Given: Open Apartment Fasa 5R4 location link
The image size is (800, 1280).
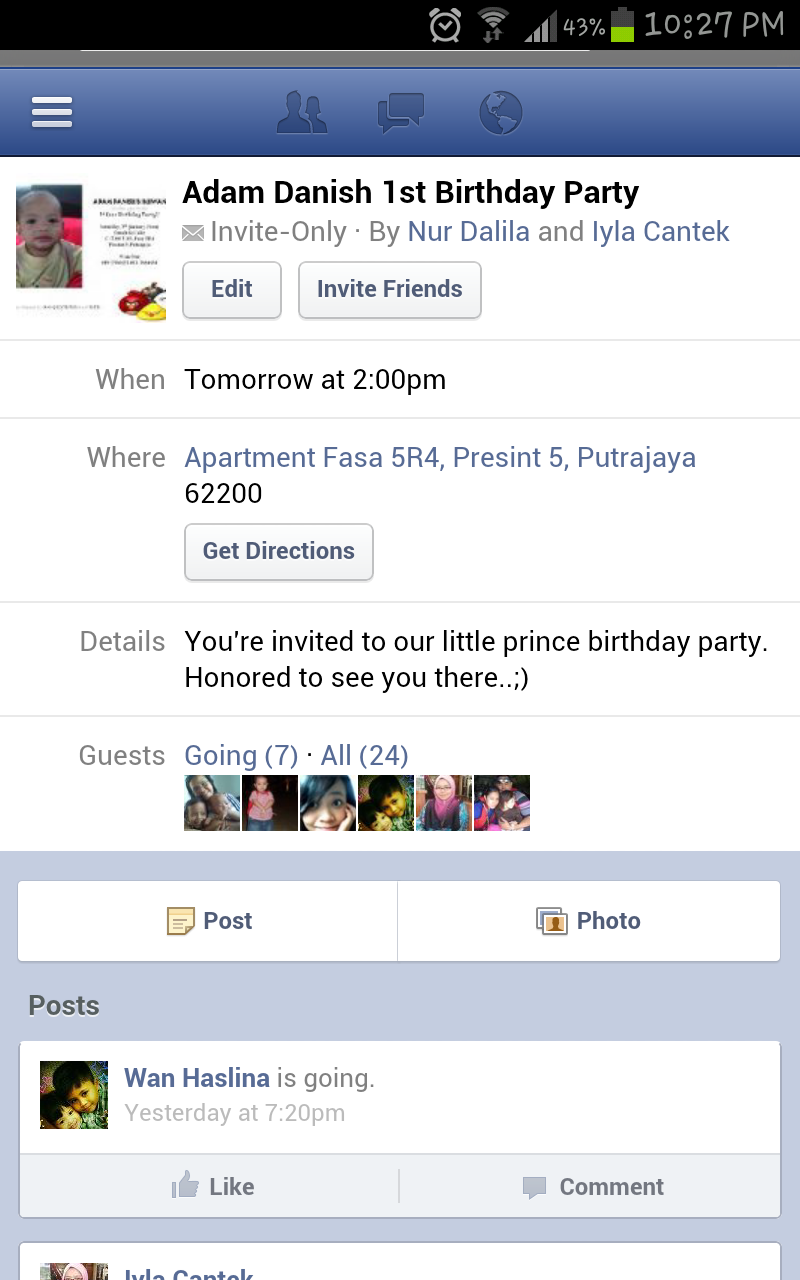Looking at the screenshot, I should pos(440,458).
